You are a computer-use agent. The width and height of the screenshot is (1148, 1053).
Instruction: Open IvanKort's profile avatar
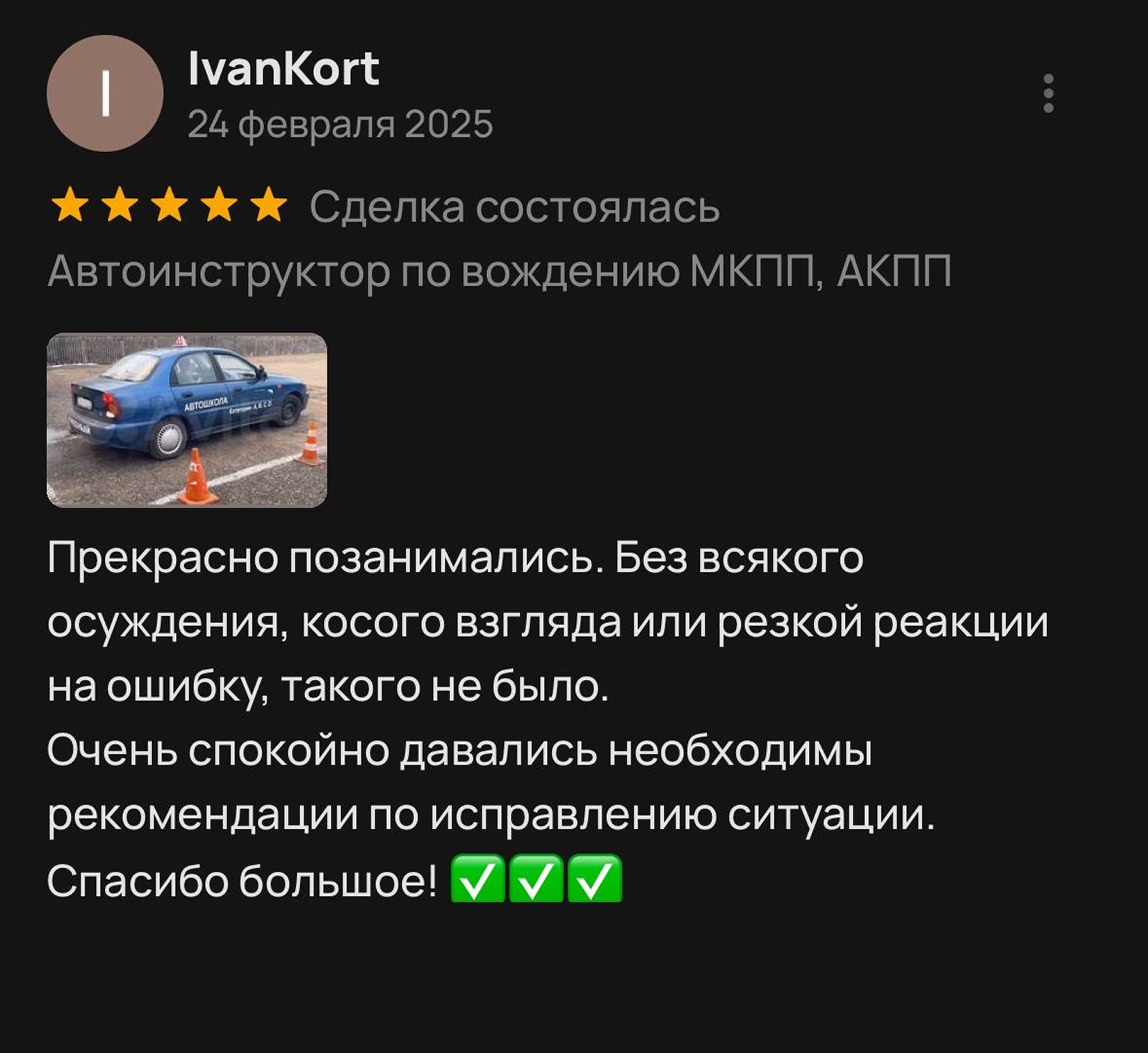coord(105,93)
